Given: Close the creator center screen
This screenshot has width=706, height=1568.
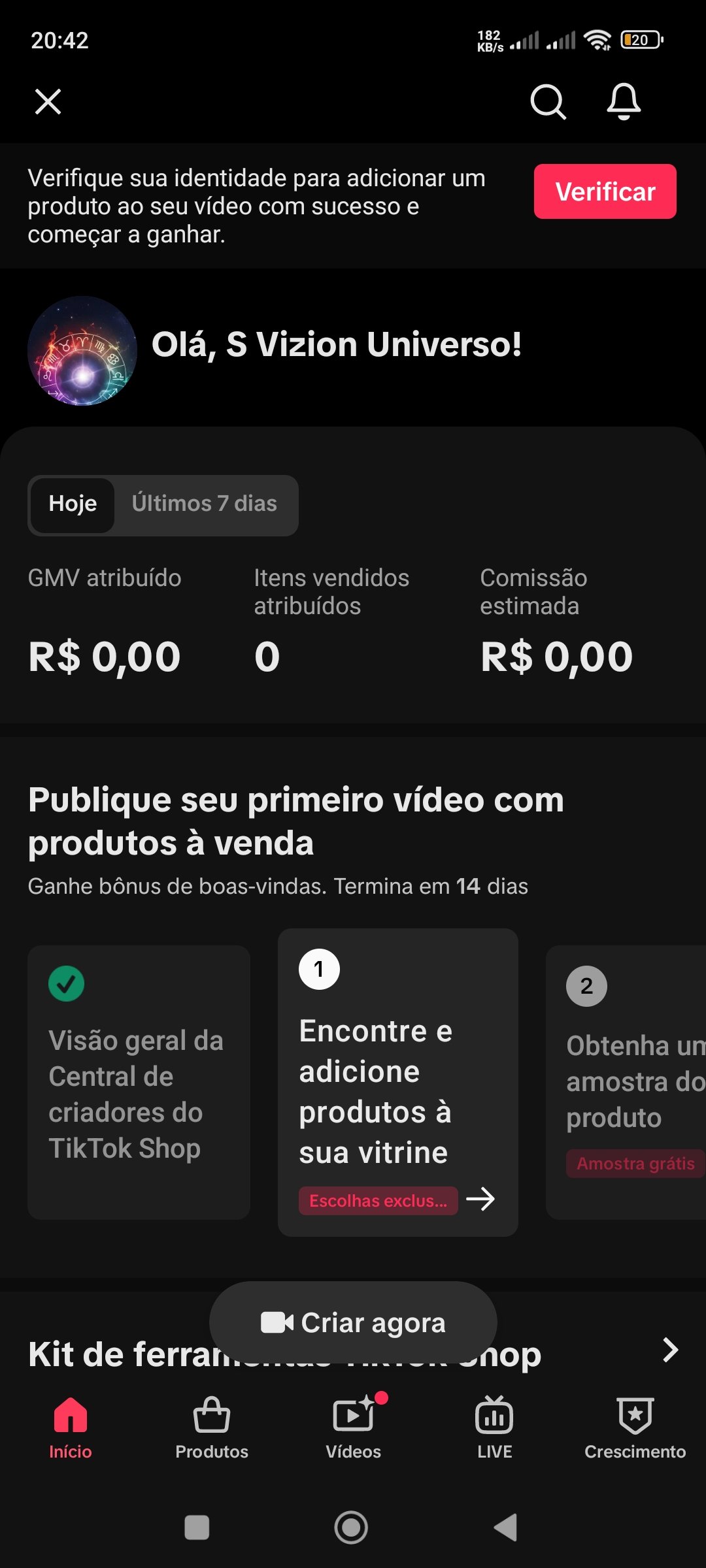Looking at the screenshot, I should [x=48, y=102].
